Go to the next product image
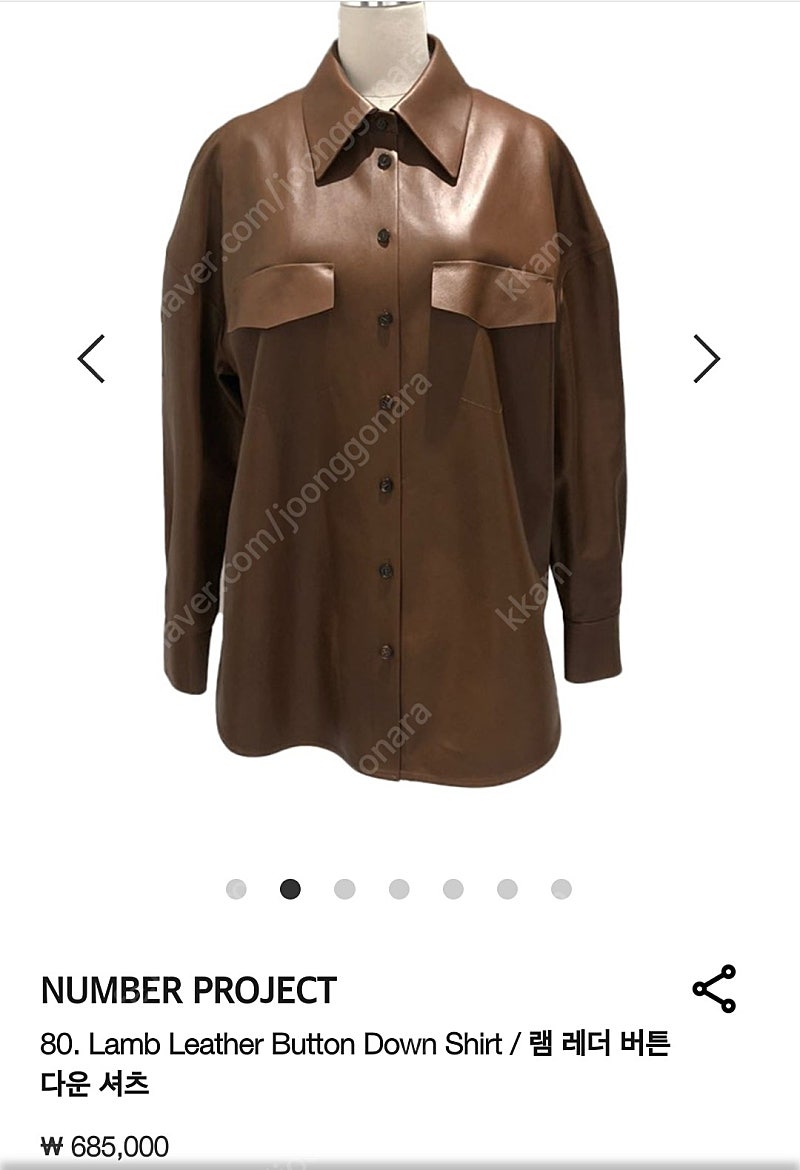The width and height of the screenshot is (800, 1170). pos(707,358)
